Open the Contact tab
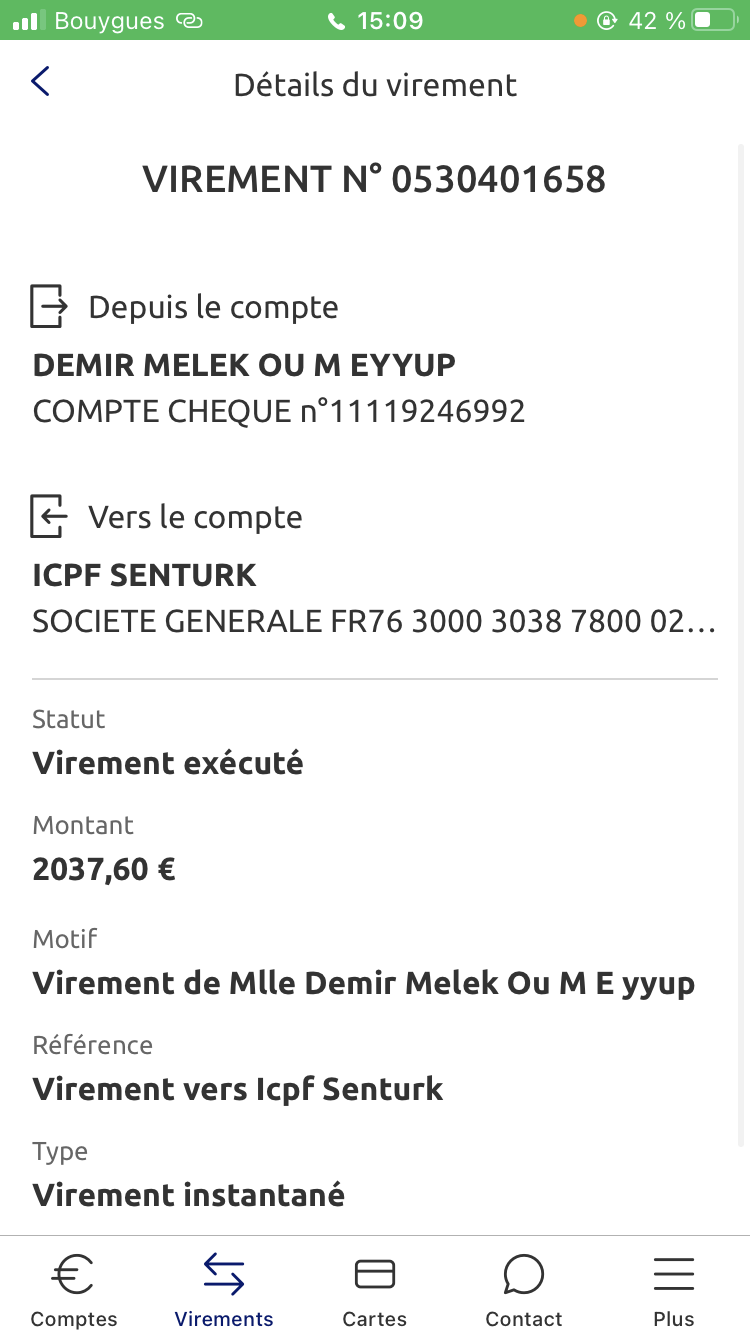This screenshot has width=750, height=1334. (524, 1290)
